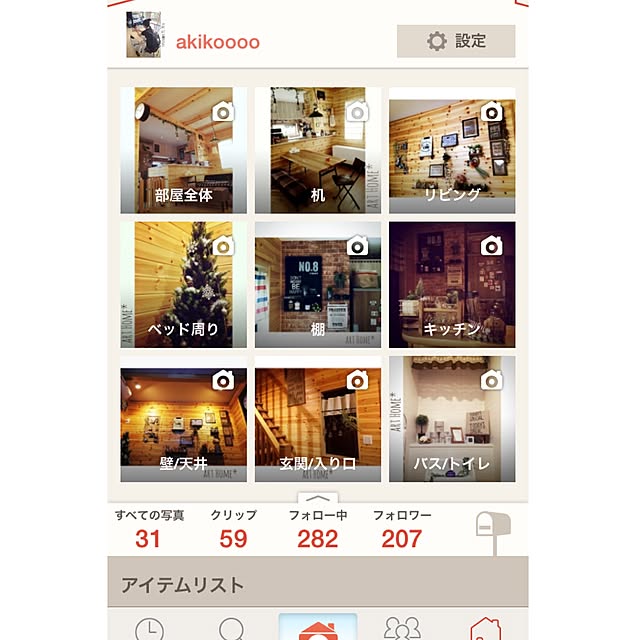Open the バス/トイレ photo category
640x640 pixels.
pyautogui.click(x=452, y=418)
